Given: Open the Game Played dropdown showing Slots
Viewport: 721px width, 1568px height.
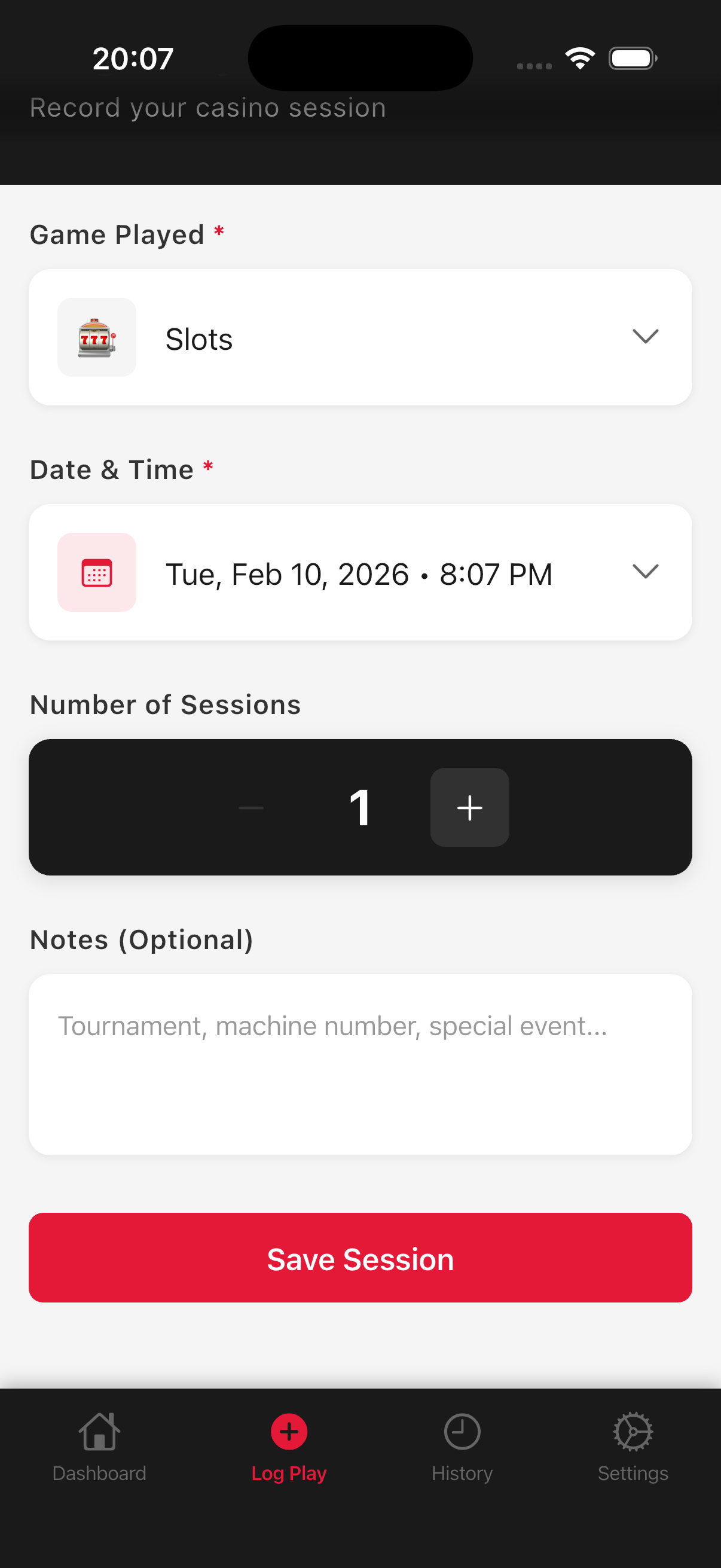Looking at the screenshot, I should 360,338.
